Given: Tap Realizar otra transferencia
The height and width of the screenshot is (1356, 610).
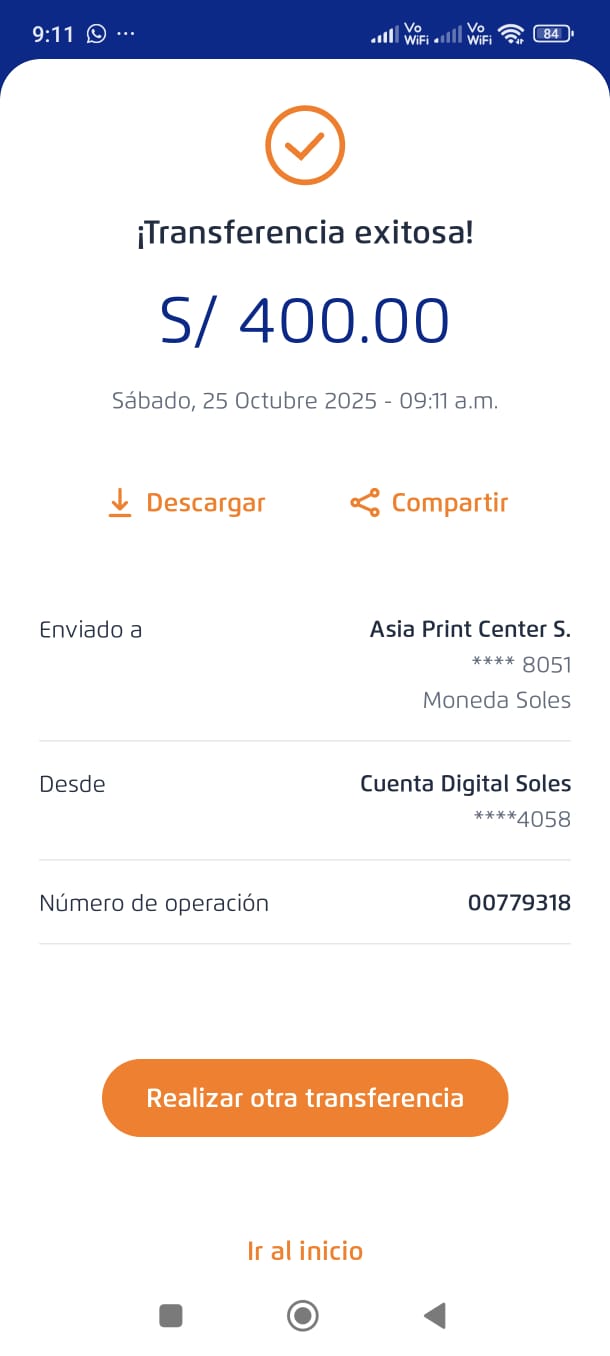Looking at the screenshot, I should (305, 1098).
